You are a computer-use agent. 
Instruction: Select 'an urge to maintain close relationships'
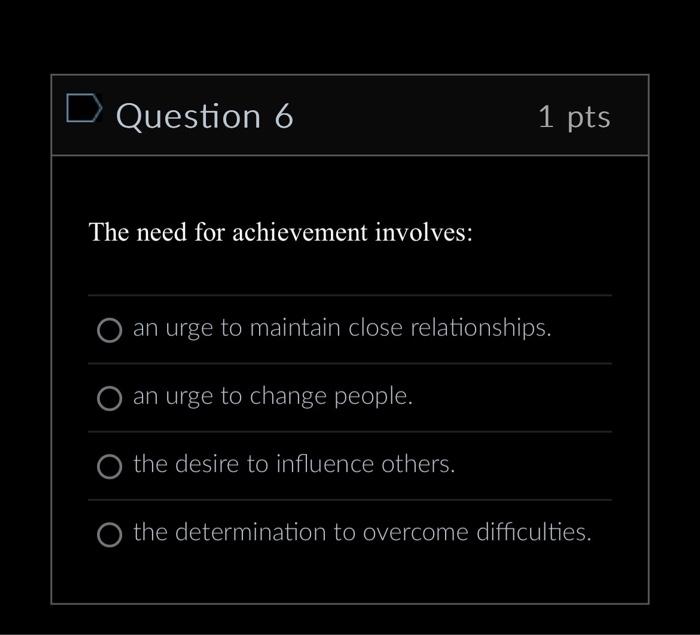click(x=110, y=330)
